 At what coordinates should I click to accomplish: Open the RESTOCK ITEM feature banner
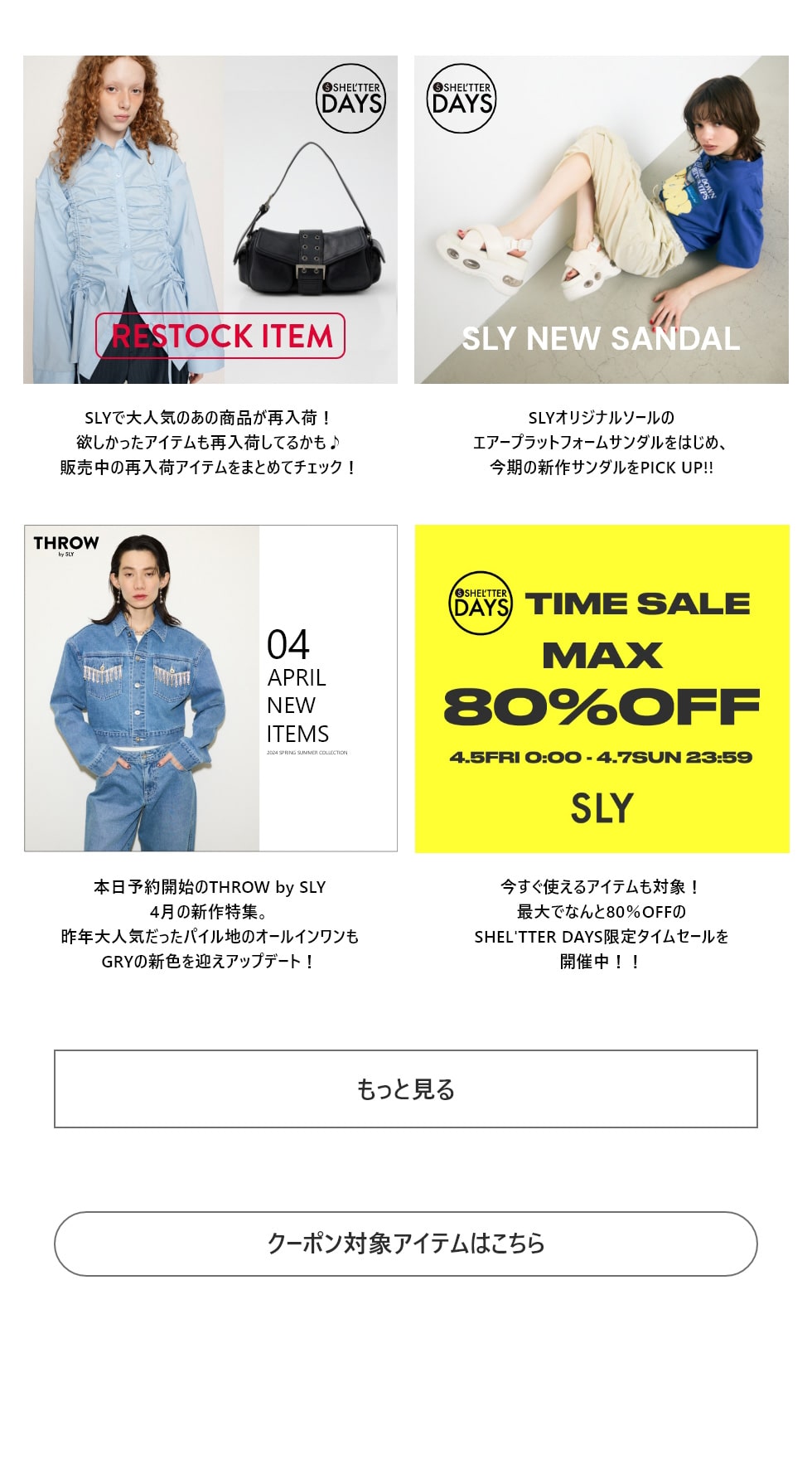pos(210,220)
